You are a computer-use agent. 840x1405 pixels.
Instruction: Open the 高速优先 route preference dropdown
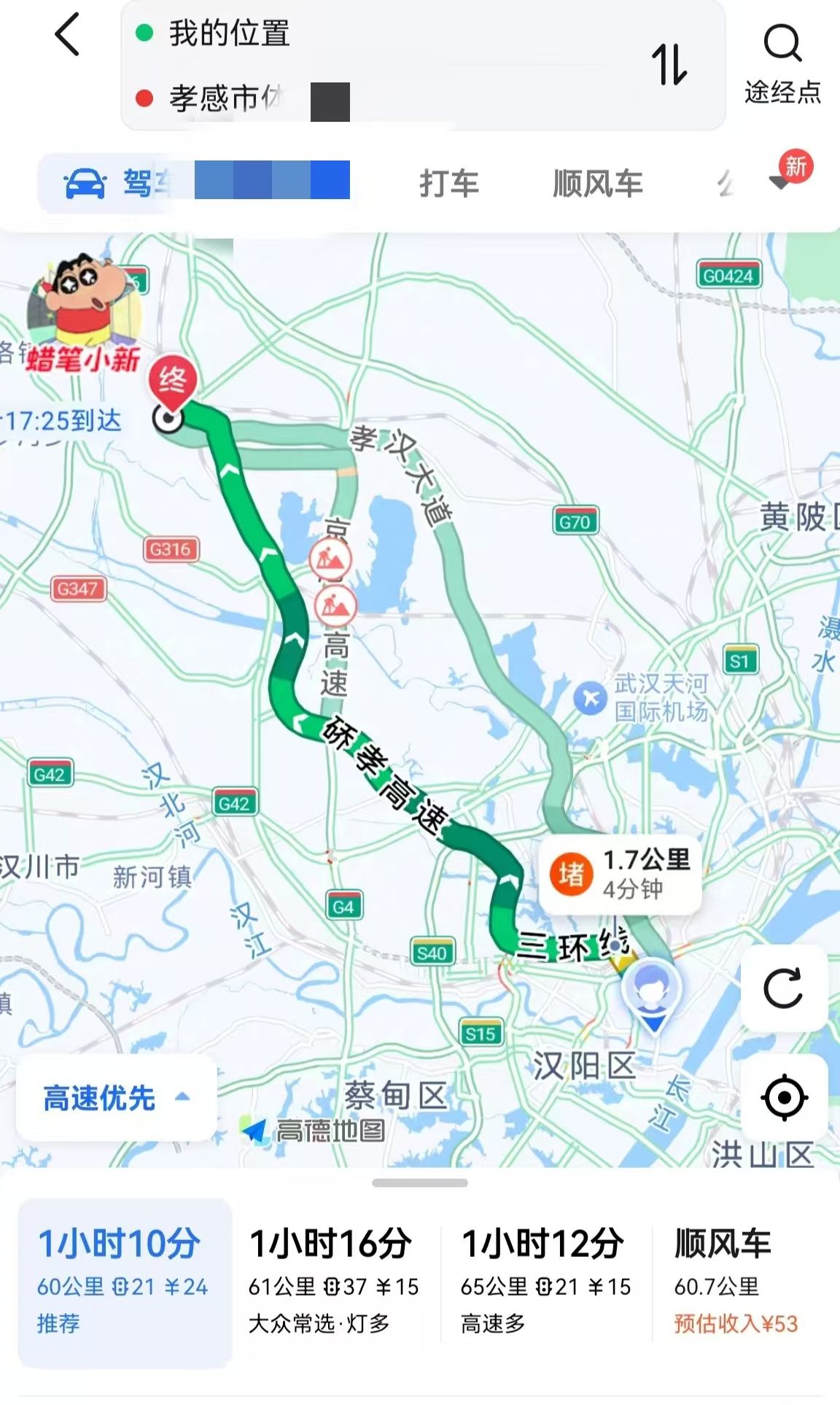coord(115,1097)
